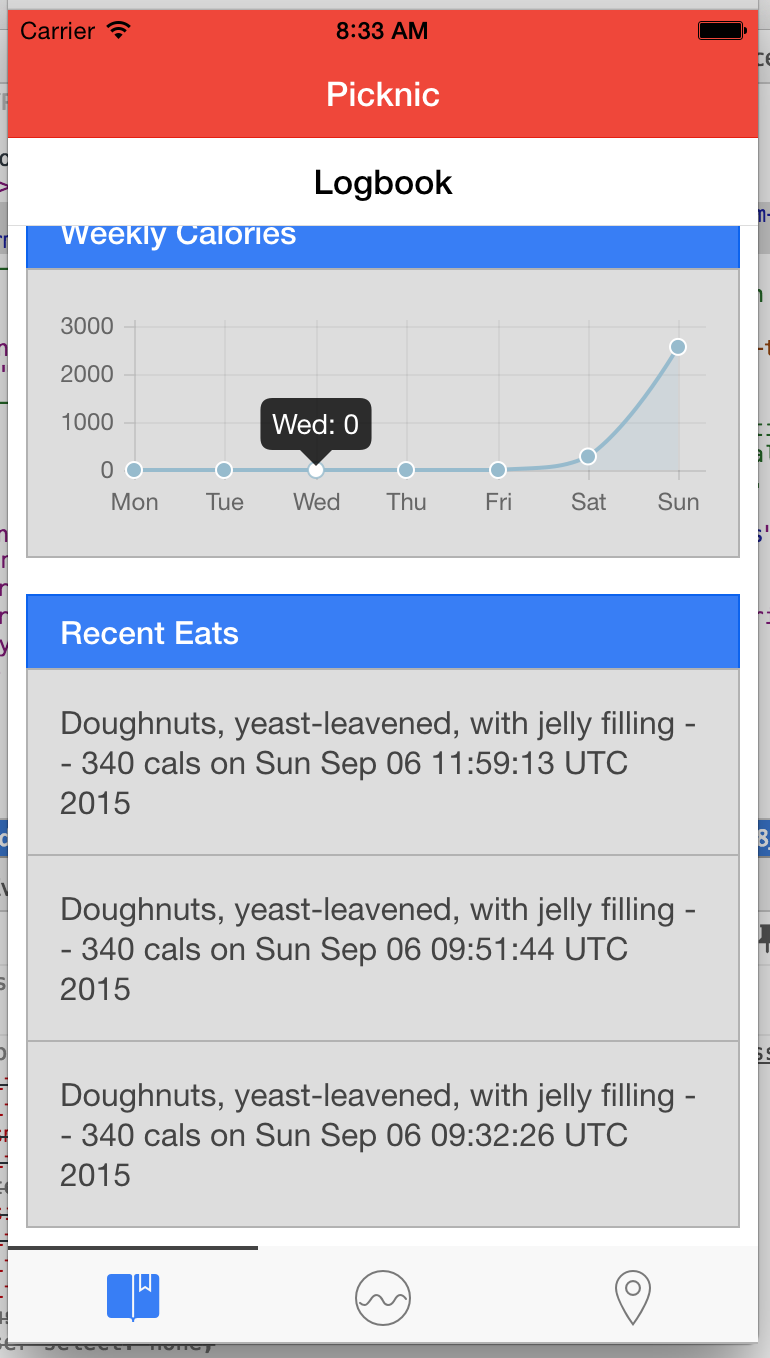770x1358 pixels.
Task: Show Sunday's calorie point on chart
Action: tap(678, 347)
